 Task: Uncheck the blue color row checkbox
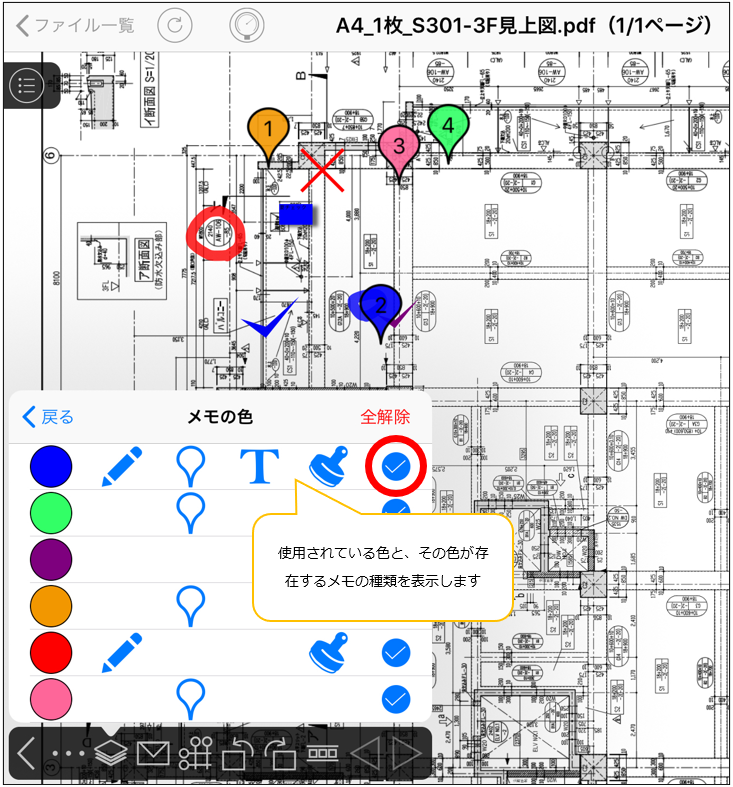tap(396, 465)
